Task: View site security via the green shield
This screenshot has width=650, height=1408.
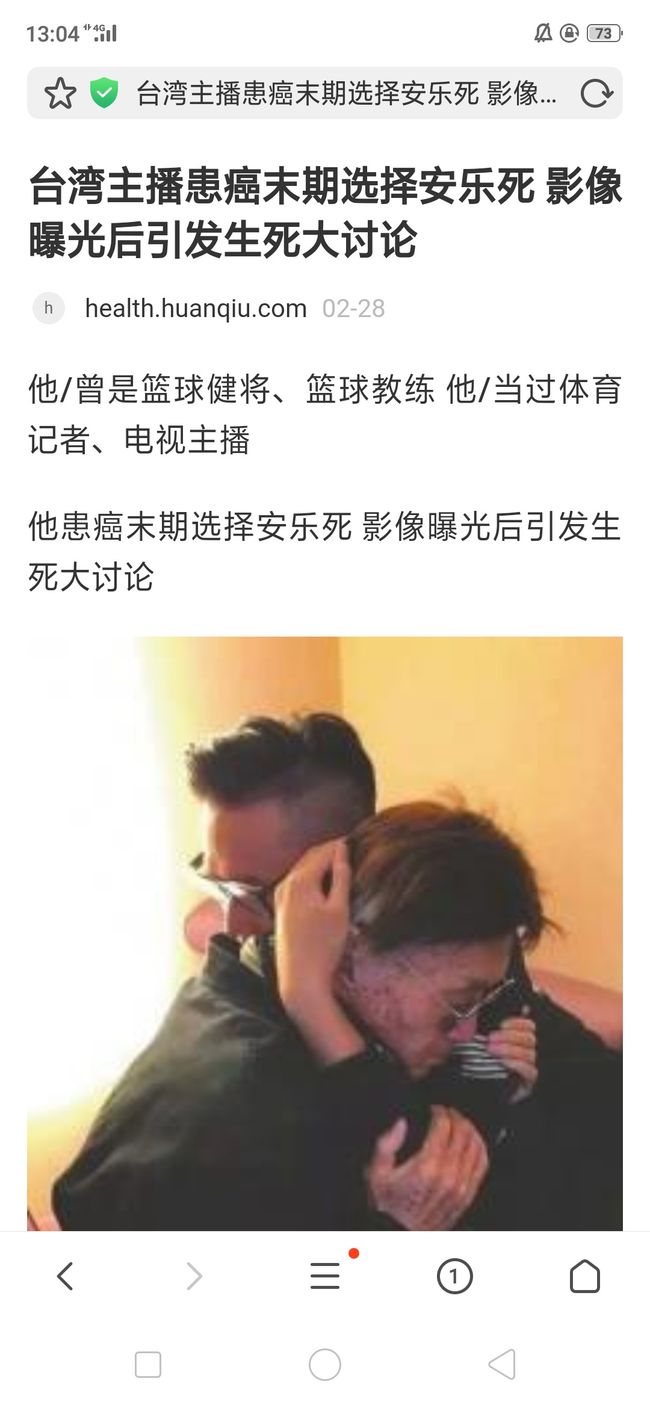Action: [104, 94]
